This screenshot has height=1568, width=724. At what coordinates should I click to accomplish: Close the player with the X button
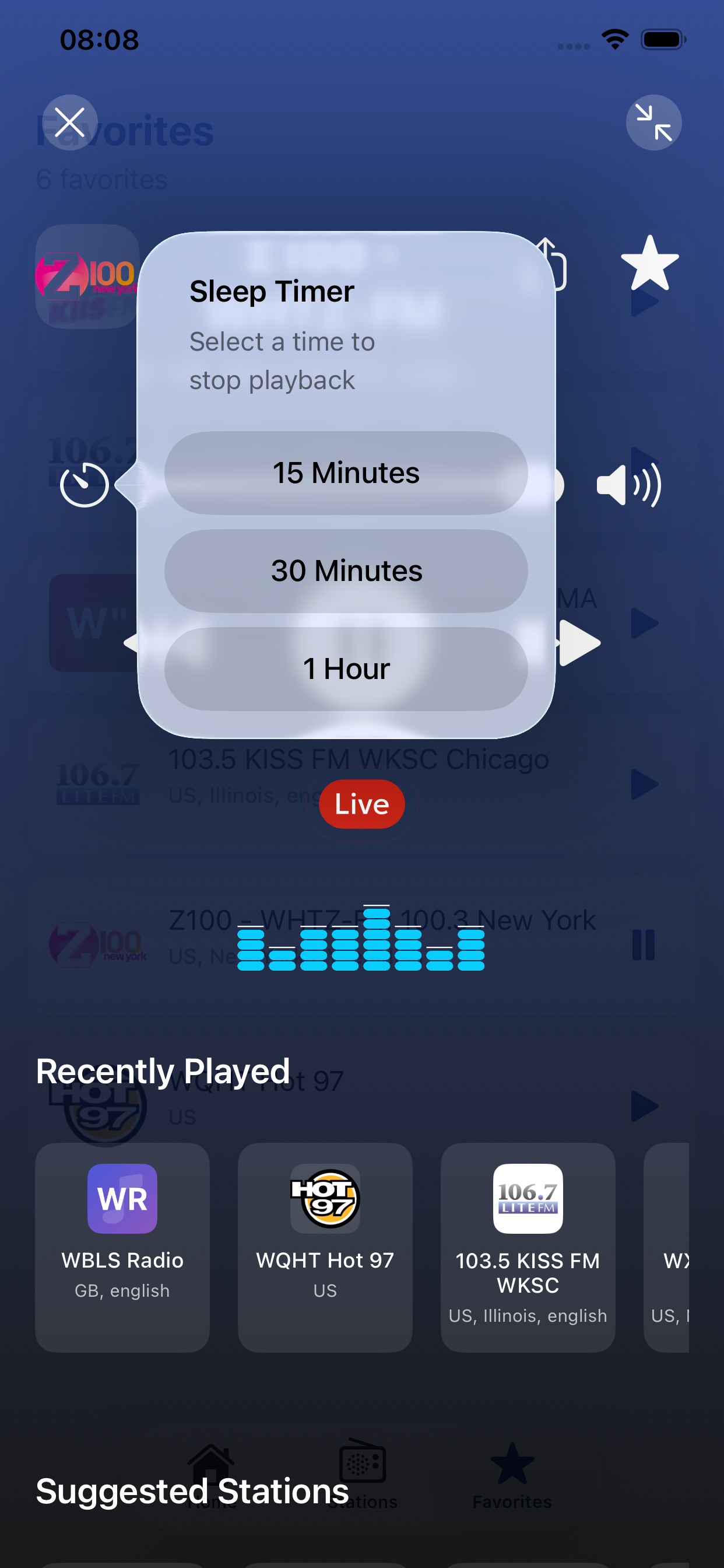[70, 122]
